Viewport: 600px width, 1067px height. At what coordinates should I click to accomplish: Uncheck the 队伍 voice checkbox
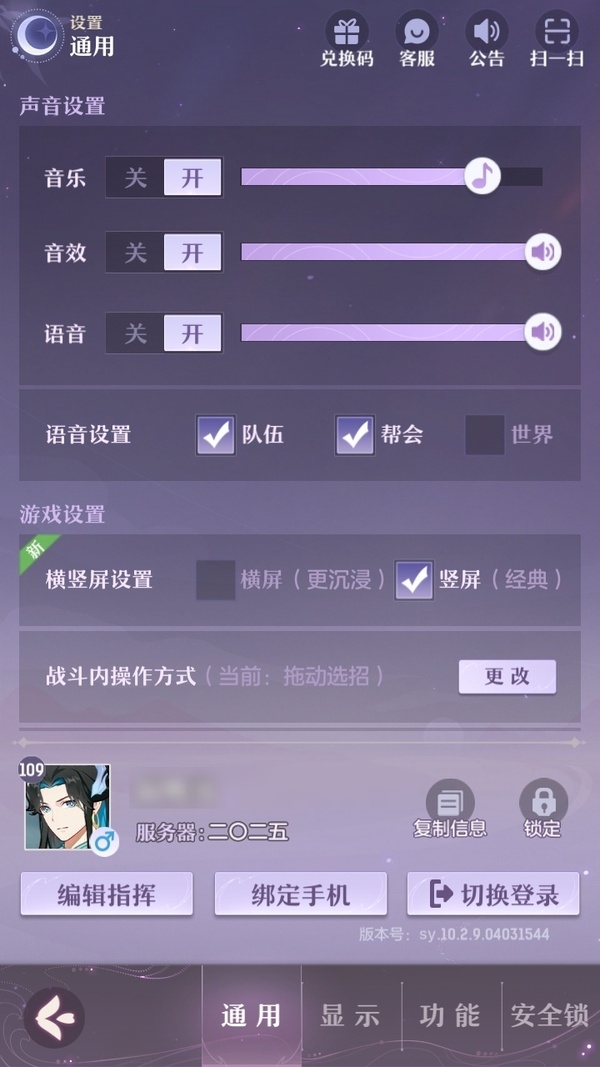216,435
